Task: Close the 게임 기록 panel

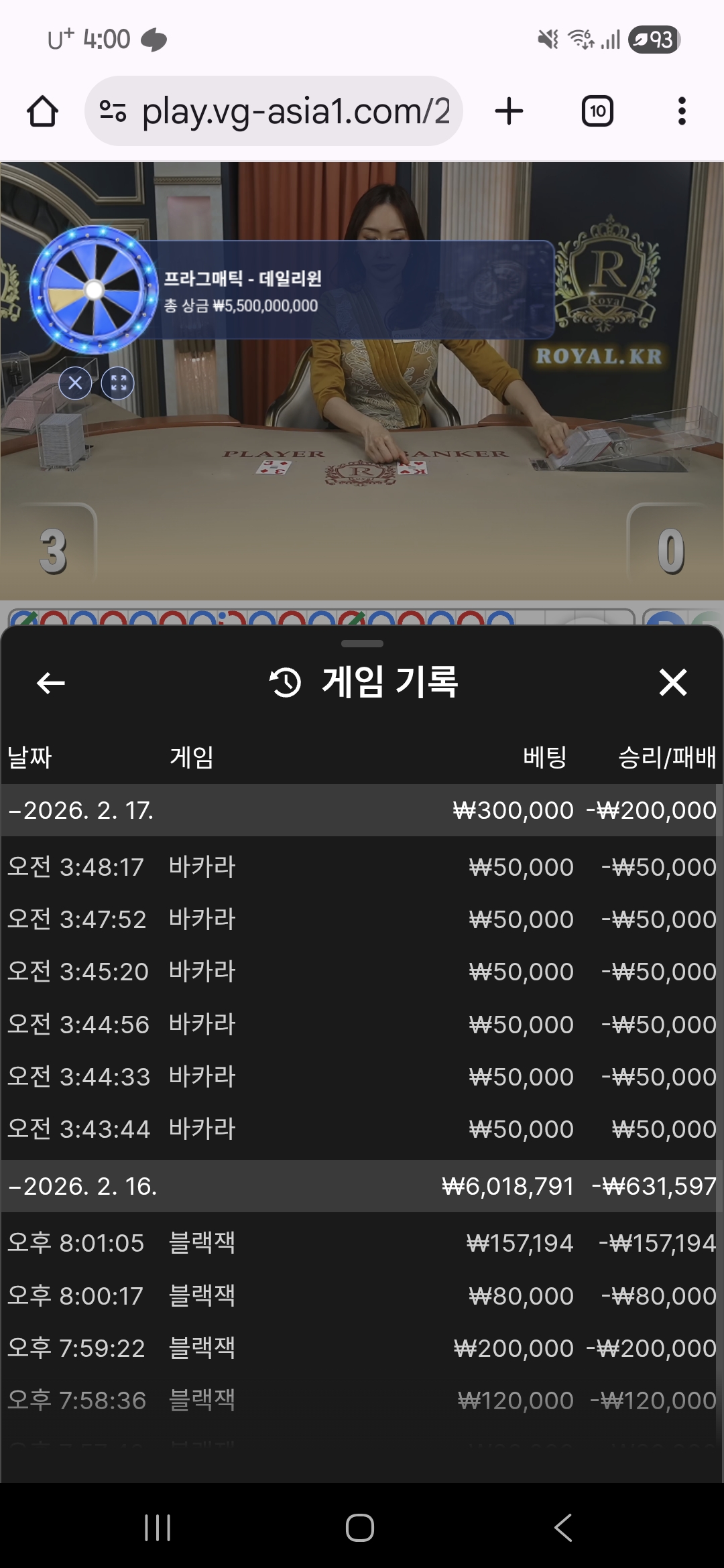Action: [x=672, y=683]
